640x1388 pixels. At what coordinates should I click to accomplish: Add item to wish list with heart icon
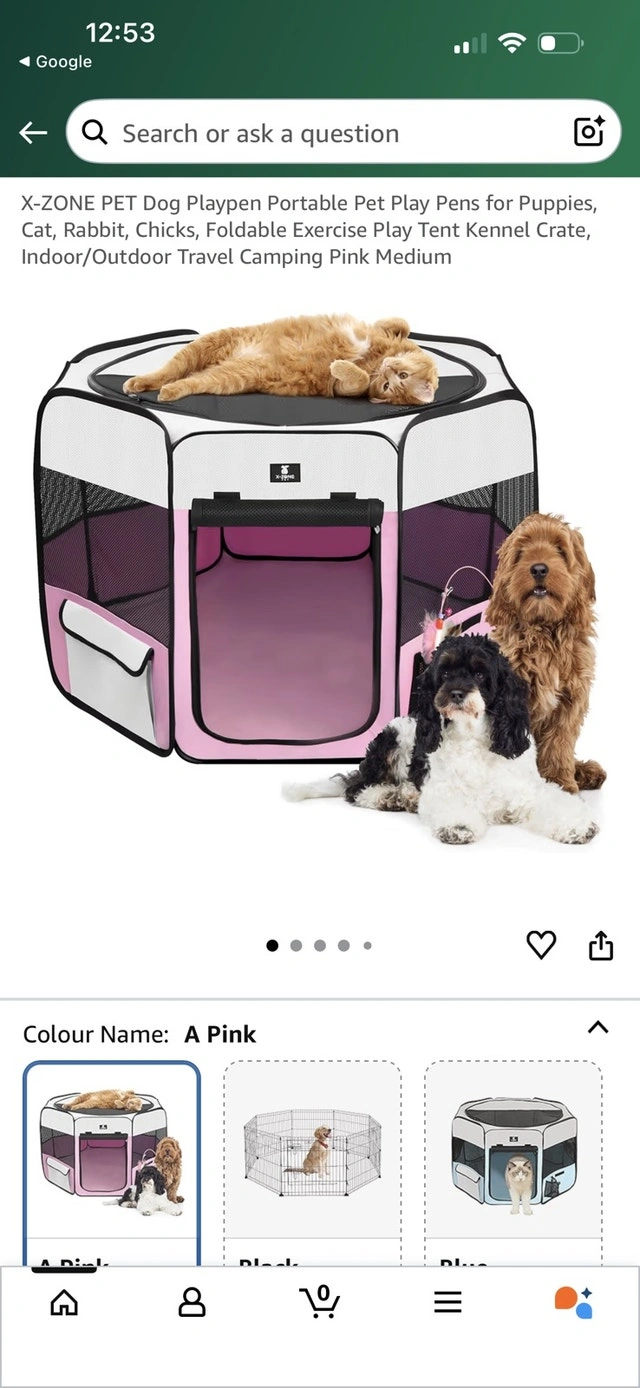(541, 944)
